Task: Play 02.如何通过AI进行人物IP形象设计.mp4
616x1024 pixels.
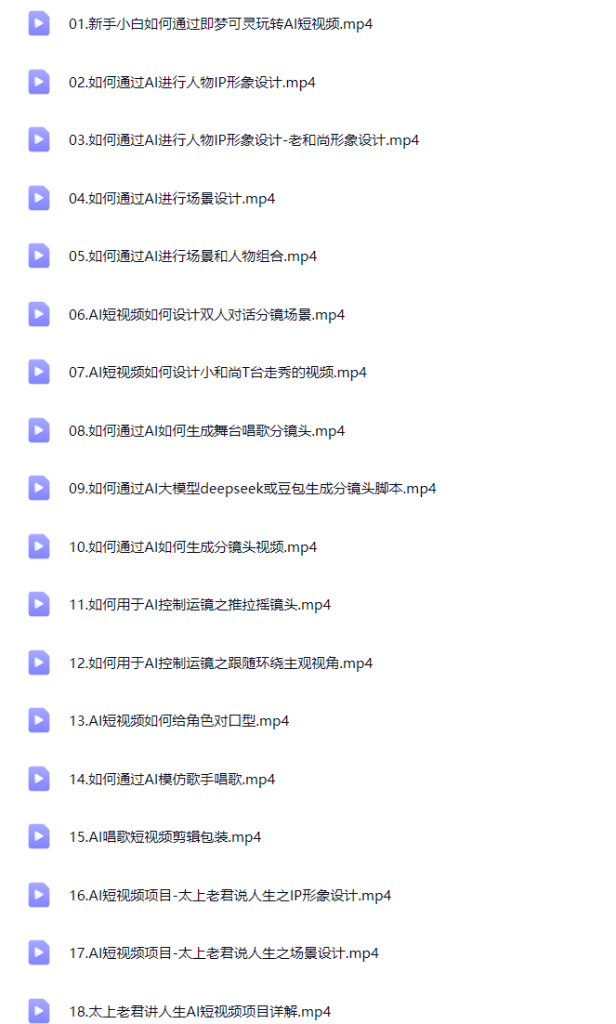Action: 192,82
